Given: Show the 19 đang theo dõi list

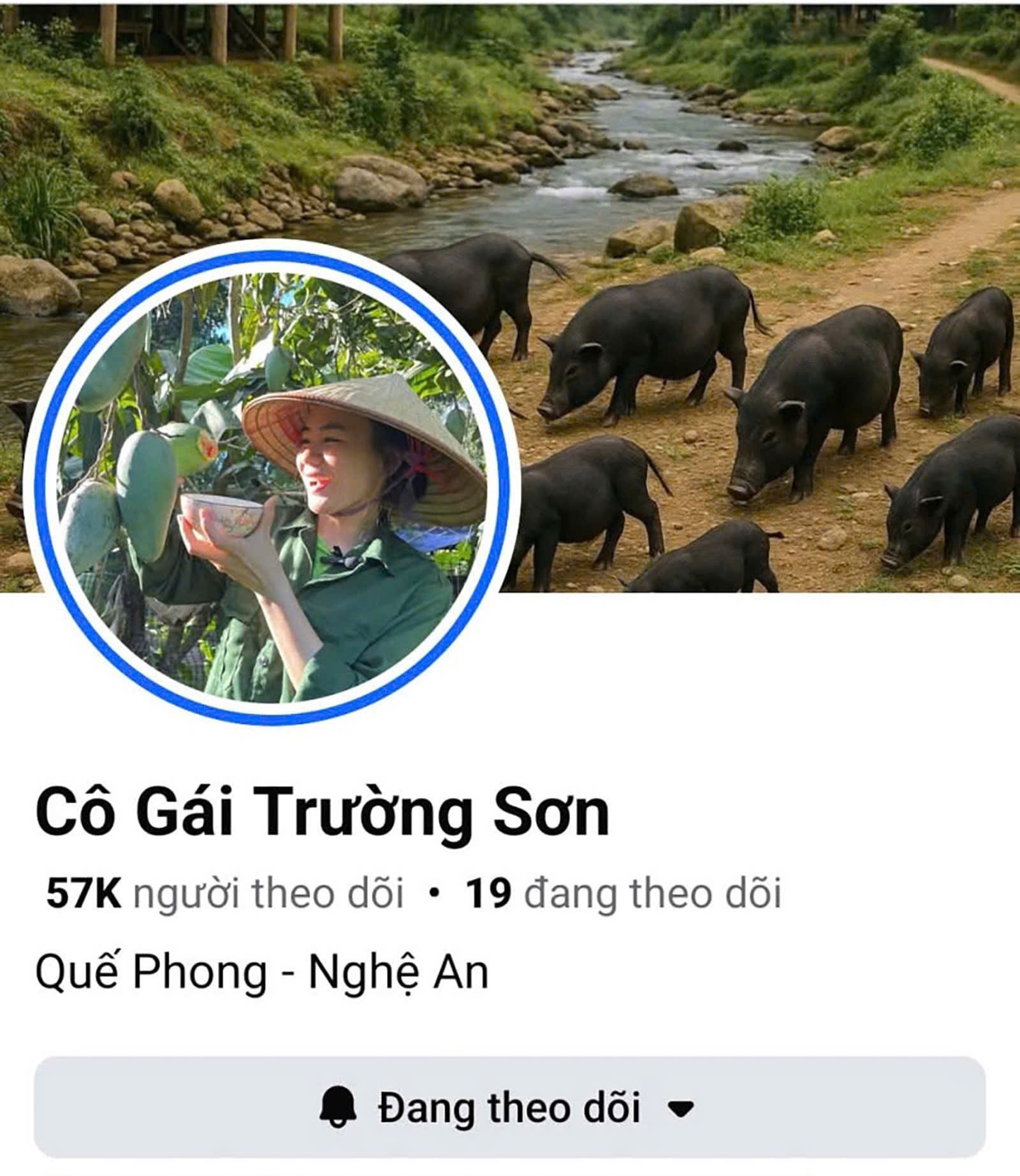Looking at the screenshot, I should tap(623, 894).
